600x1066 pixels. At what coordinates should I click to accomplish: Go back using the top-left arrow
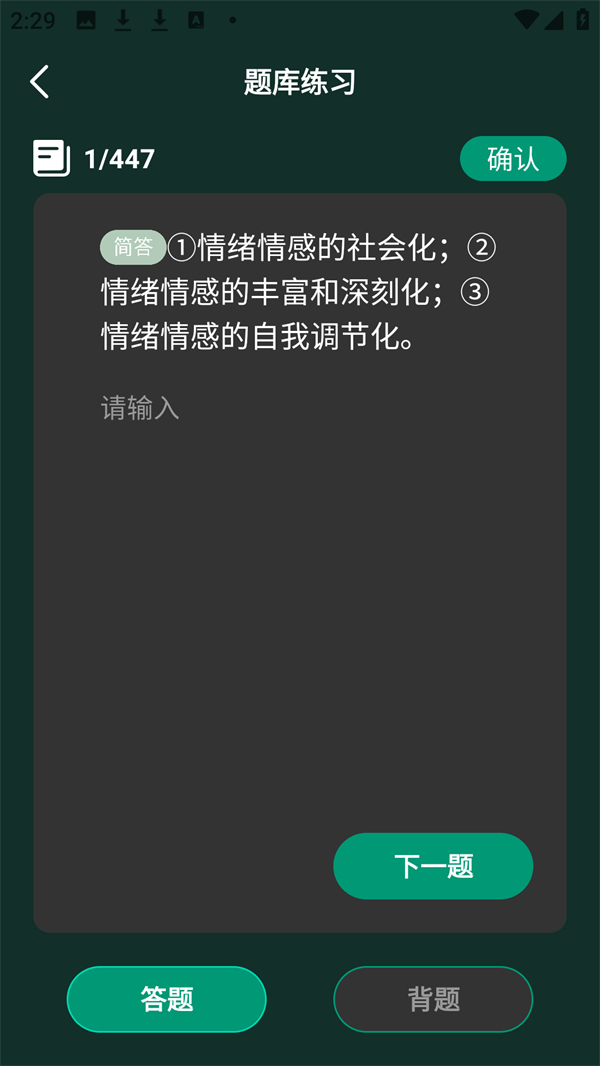pos(40,82)
